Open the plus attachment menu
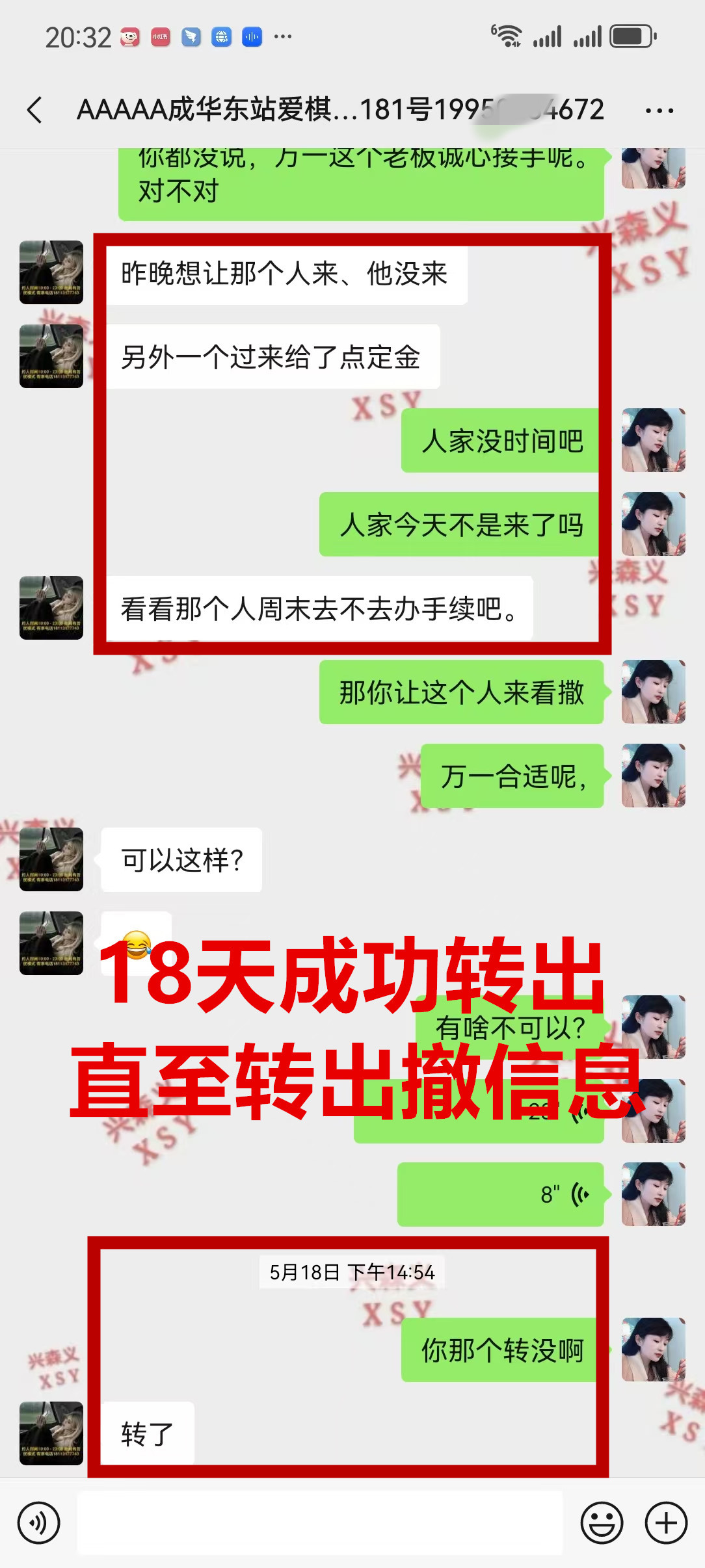 (666, 1522)
